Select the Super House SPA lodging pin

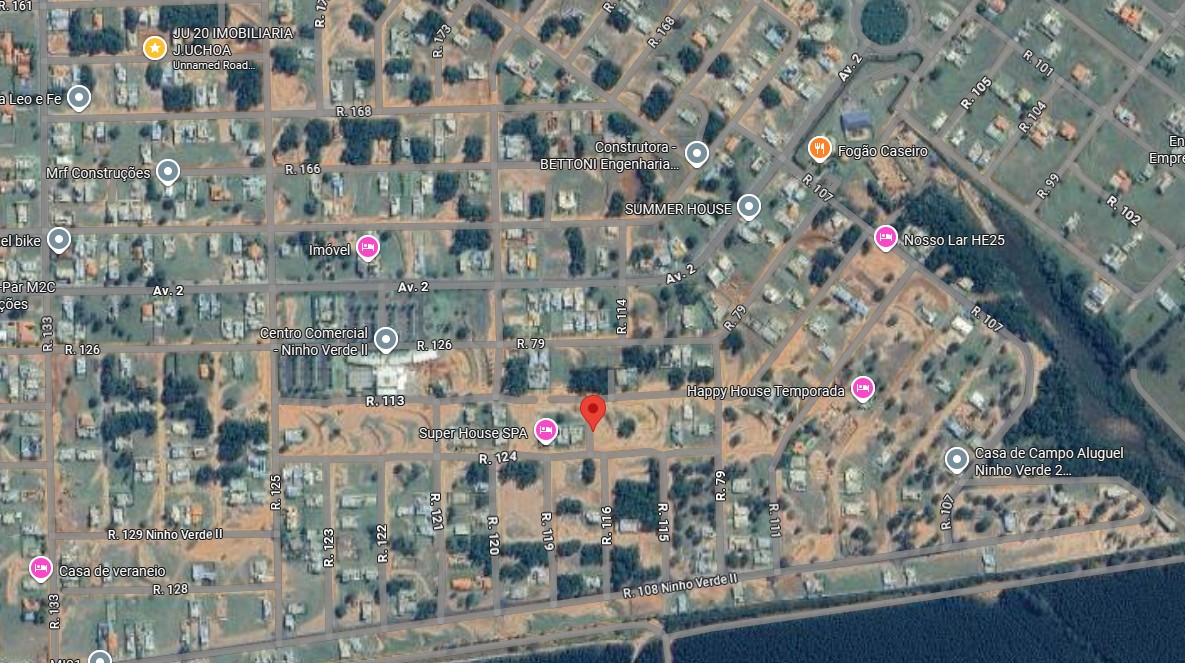coord(546,431)
